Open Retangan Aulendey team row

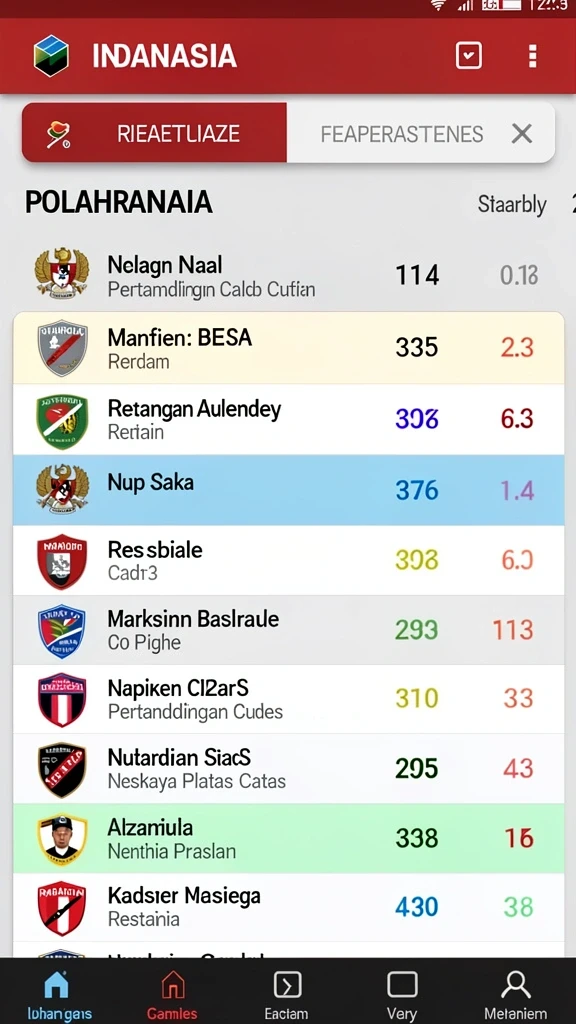point(288,420)
